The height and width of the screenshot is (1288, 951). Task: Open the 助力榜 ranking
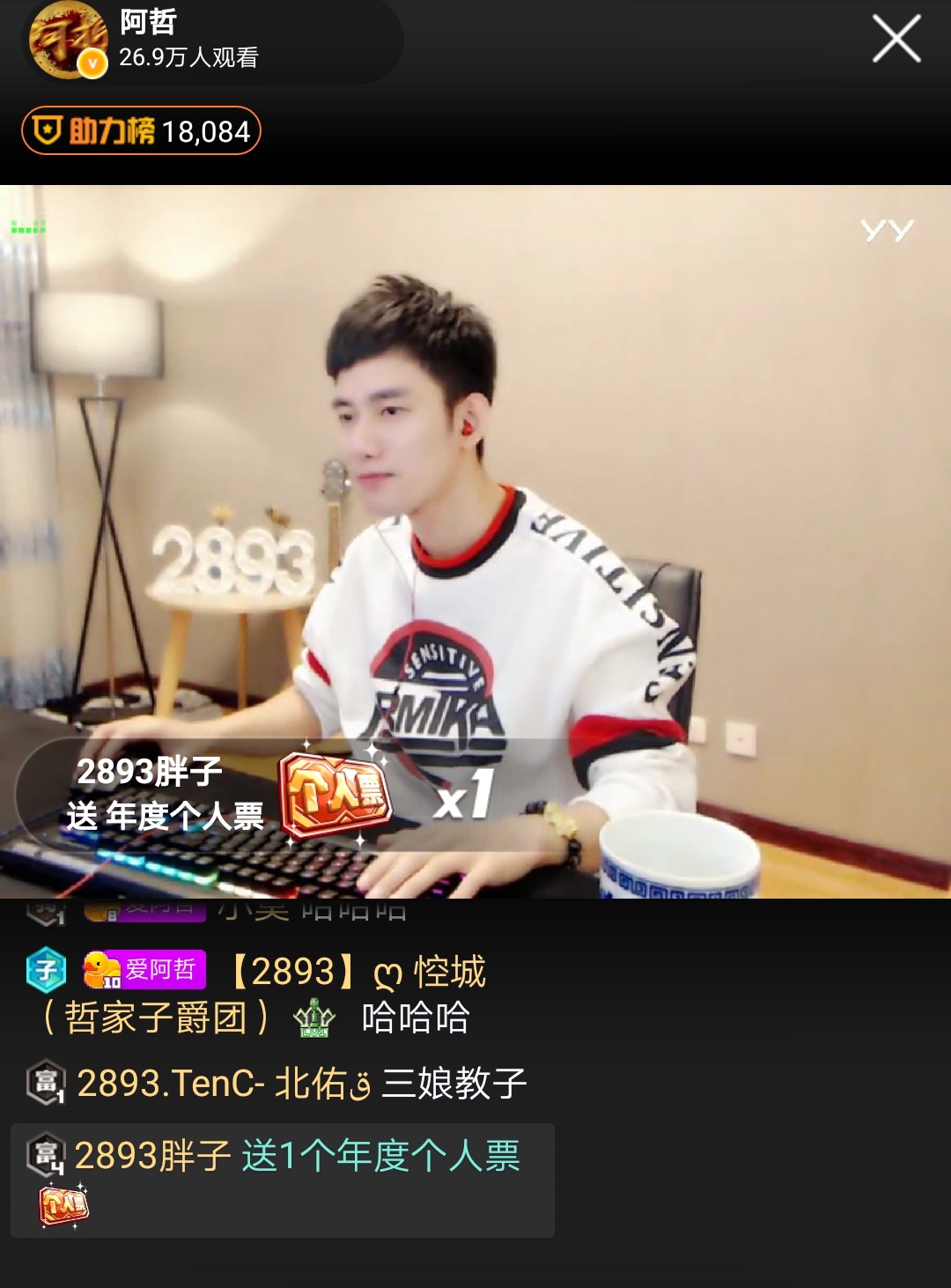click(x=141, y=131)
